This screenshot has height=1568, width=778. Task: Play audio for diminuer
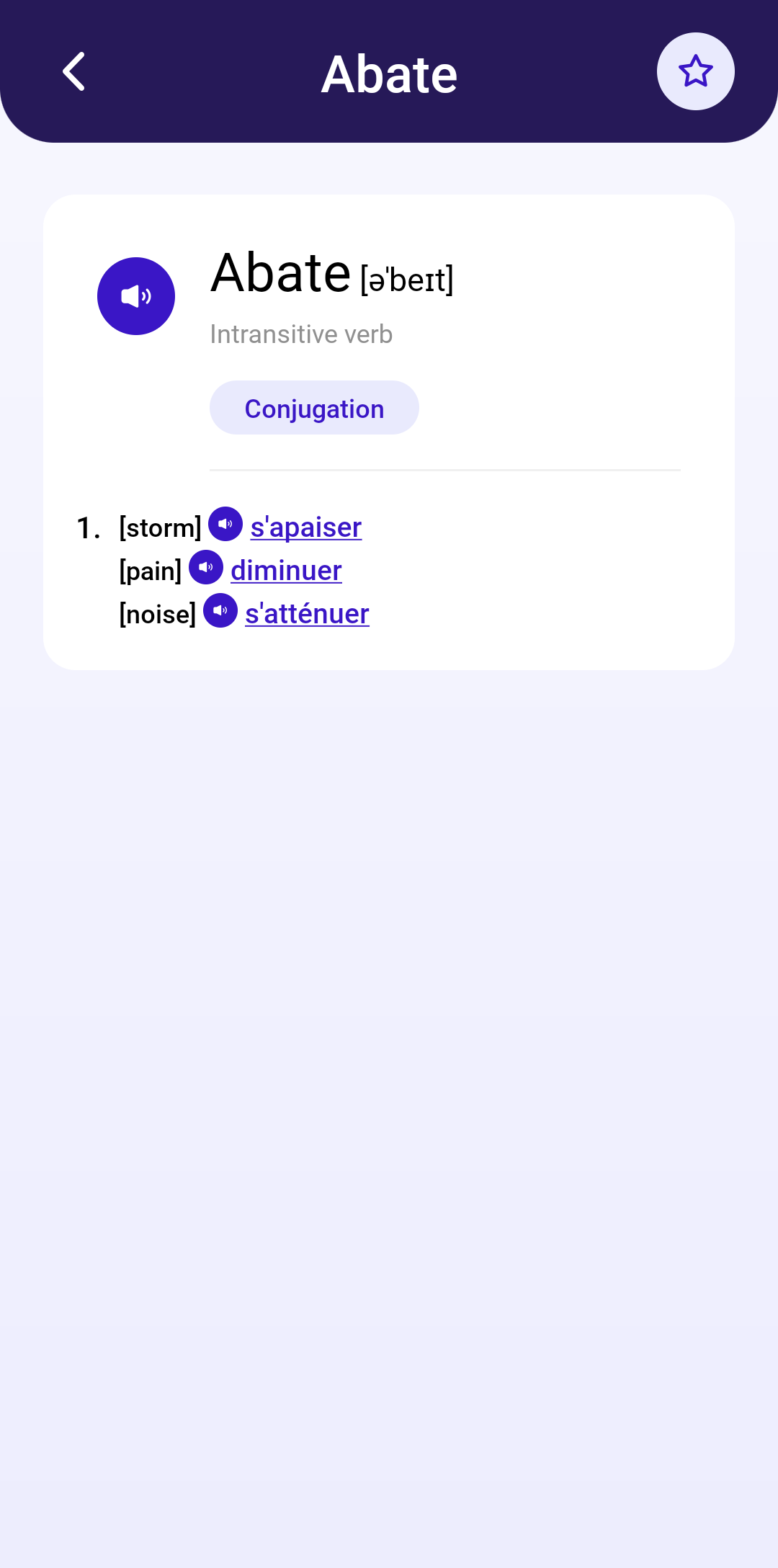coord(206,567)
